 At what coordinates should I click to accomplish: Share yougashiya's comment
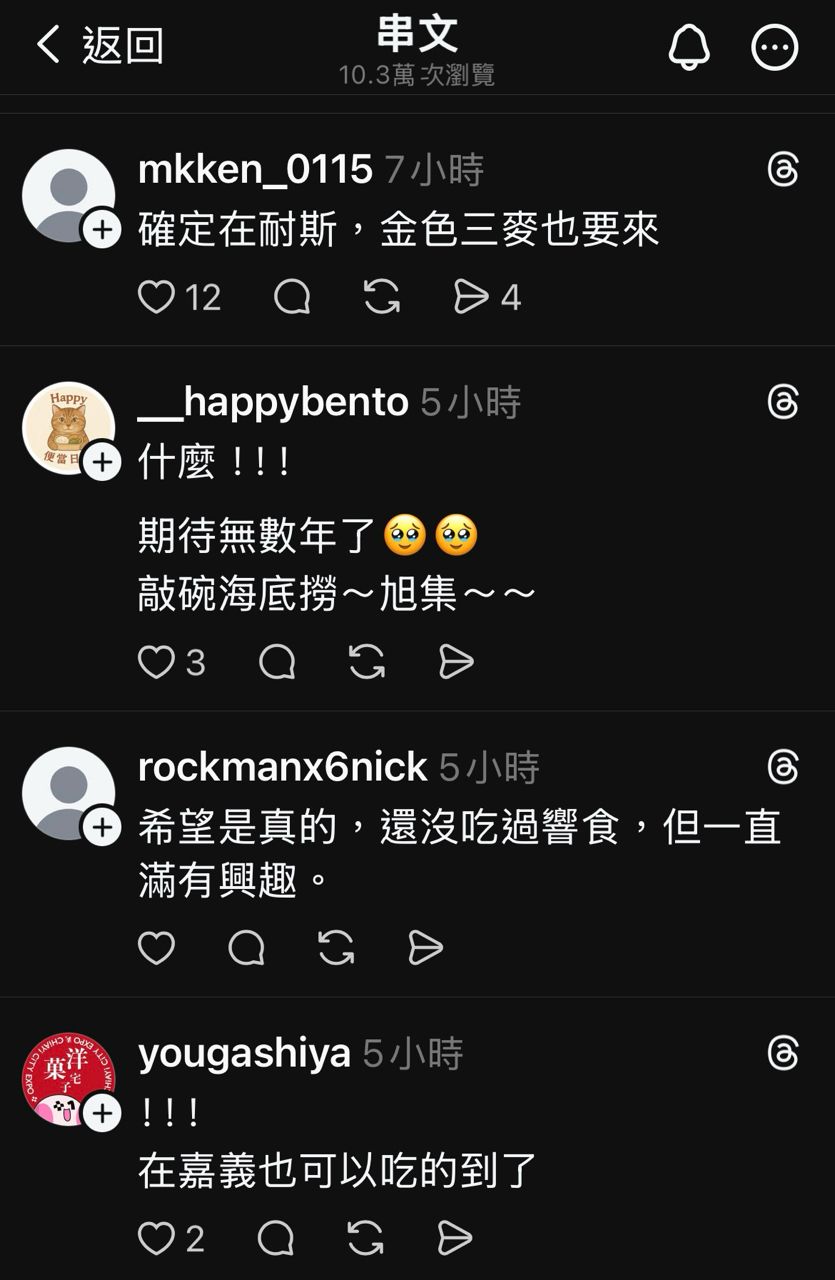click(455, 1238)
